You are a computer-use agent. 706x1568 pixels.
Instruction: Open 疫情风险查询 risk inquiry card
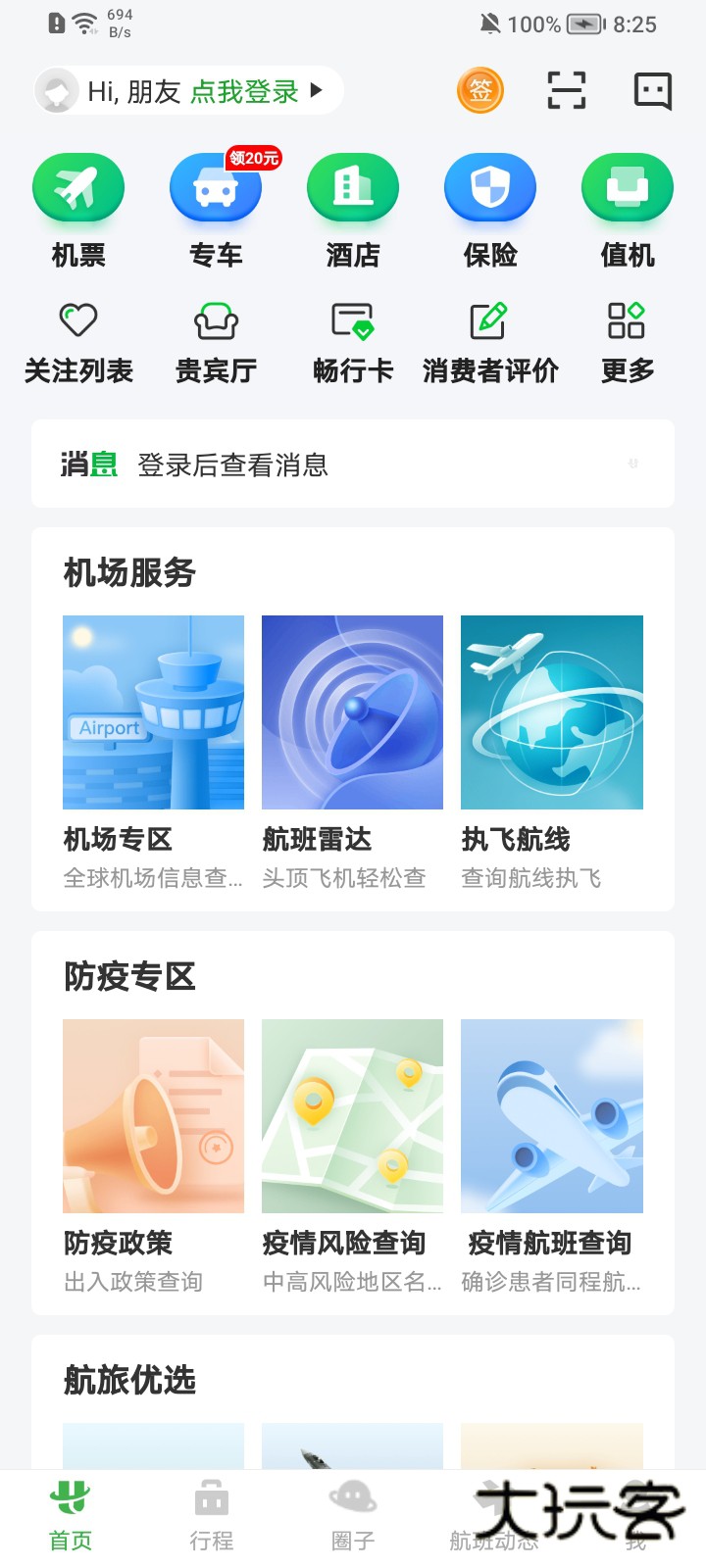352,1116
